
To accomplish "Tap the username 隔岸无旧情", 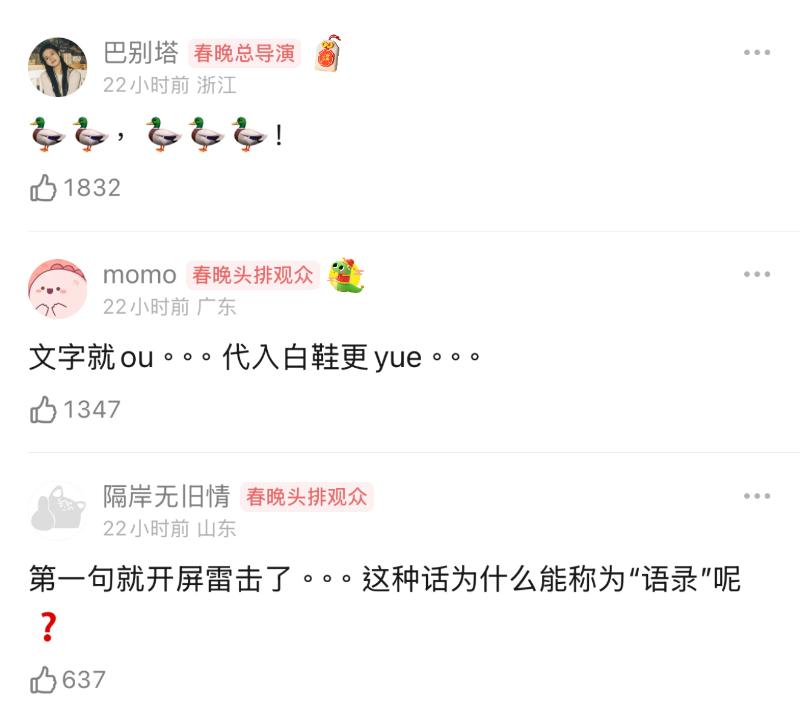I will pos(166,496).
